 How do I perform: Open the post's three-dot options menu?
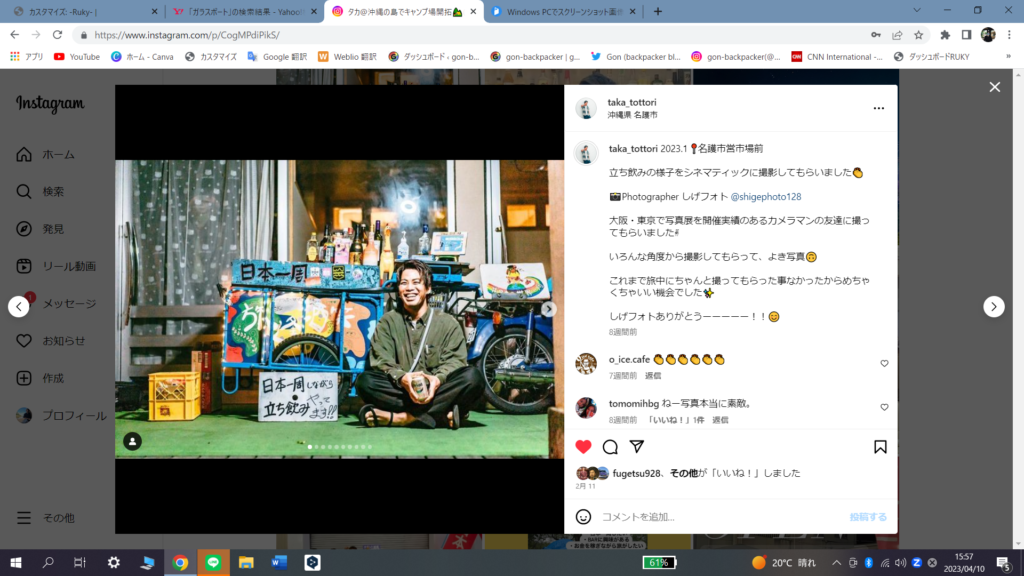(878, 108)
